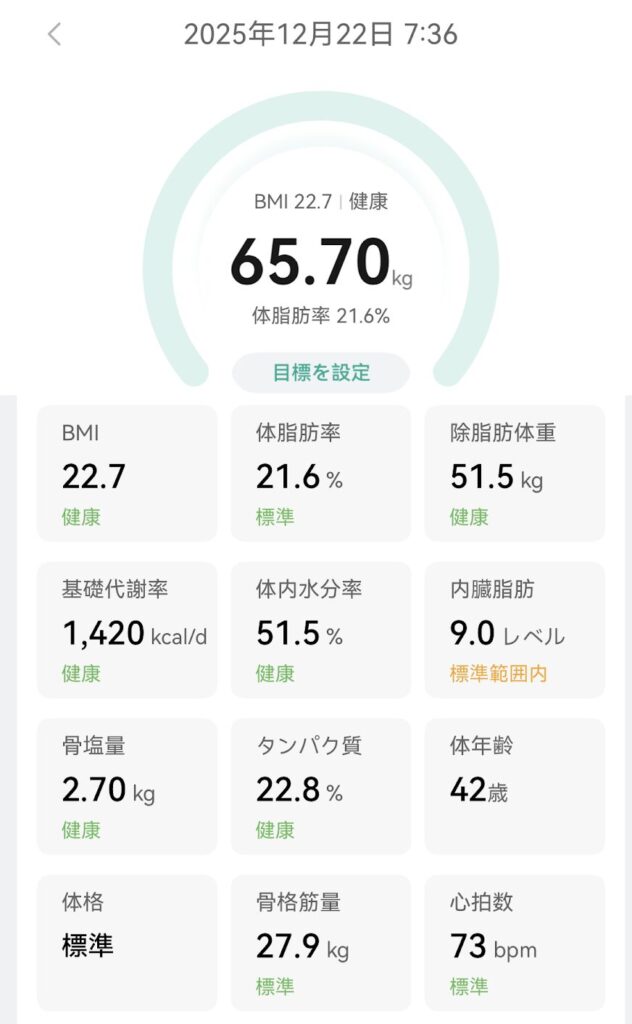
Task: Show タンパク質 details
Action: coord(321,786)
